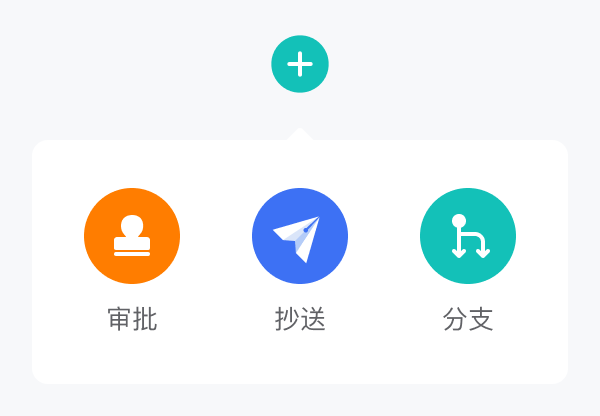The width and height of the screenshot is (600, 416).
Task: Tap the green plus add-node button
Action: pyautogui.click(x=300, y=64)
